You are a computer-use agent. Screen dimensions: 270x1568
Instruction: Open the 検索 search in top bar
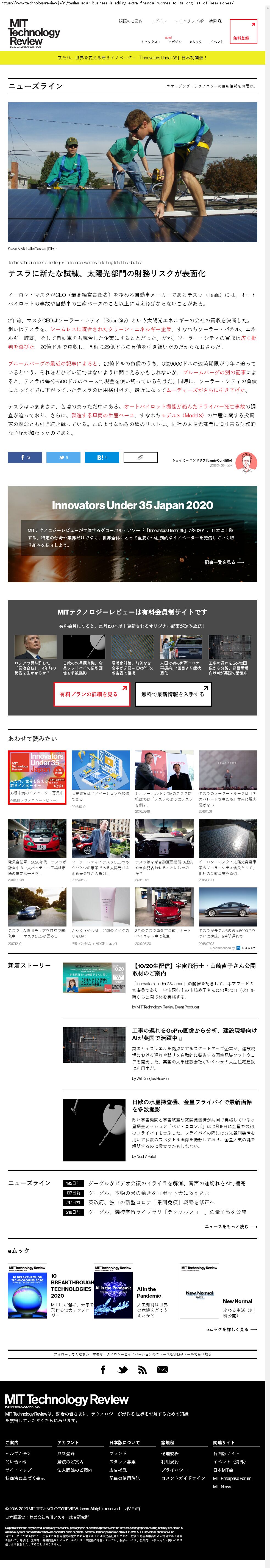click(215, 21)
